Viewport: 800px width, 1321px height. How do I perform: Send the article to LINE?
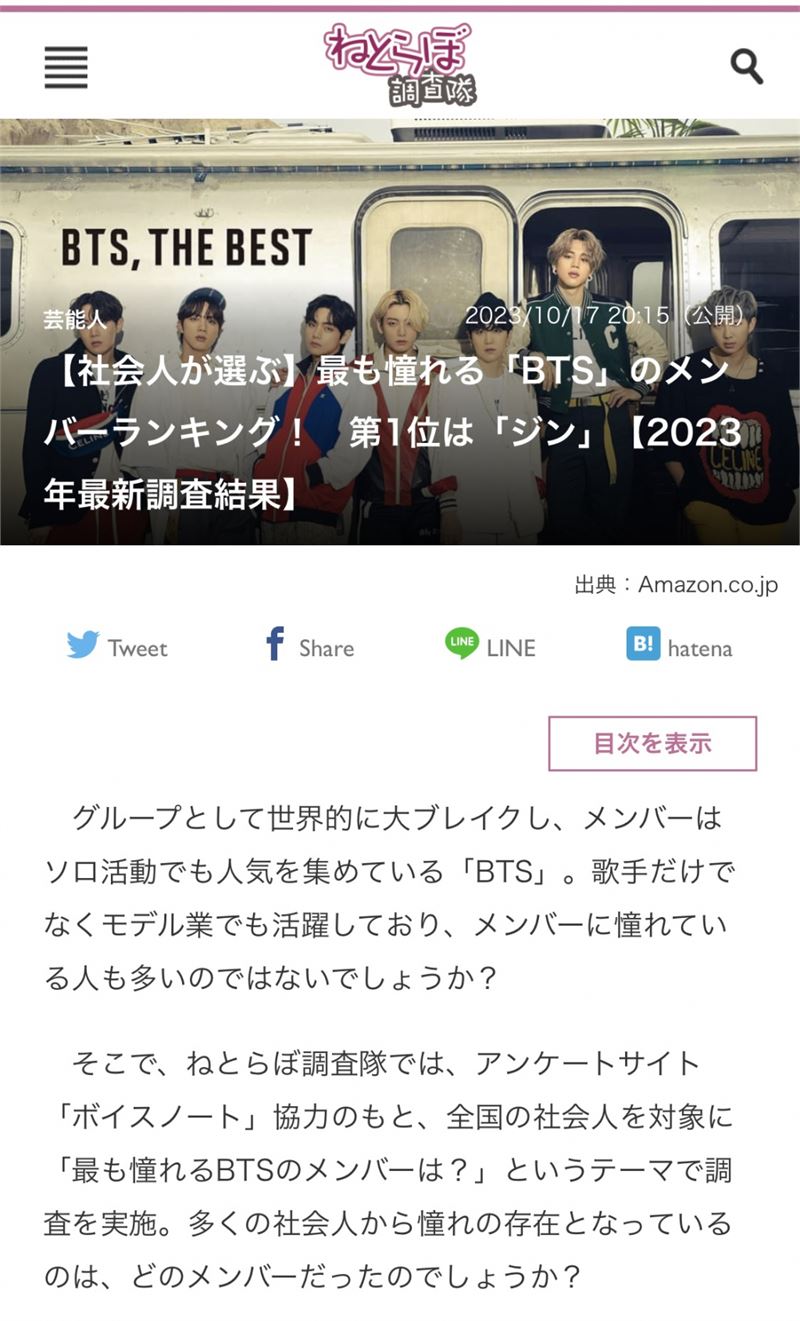[490, 646]
